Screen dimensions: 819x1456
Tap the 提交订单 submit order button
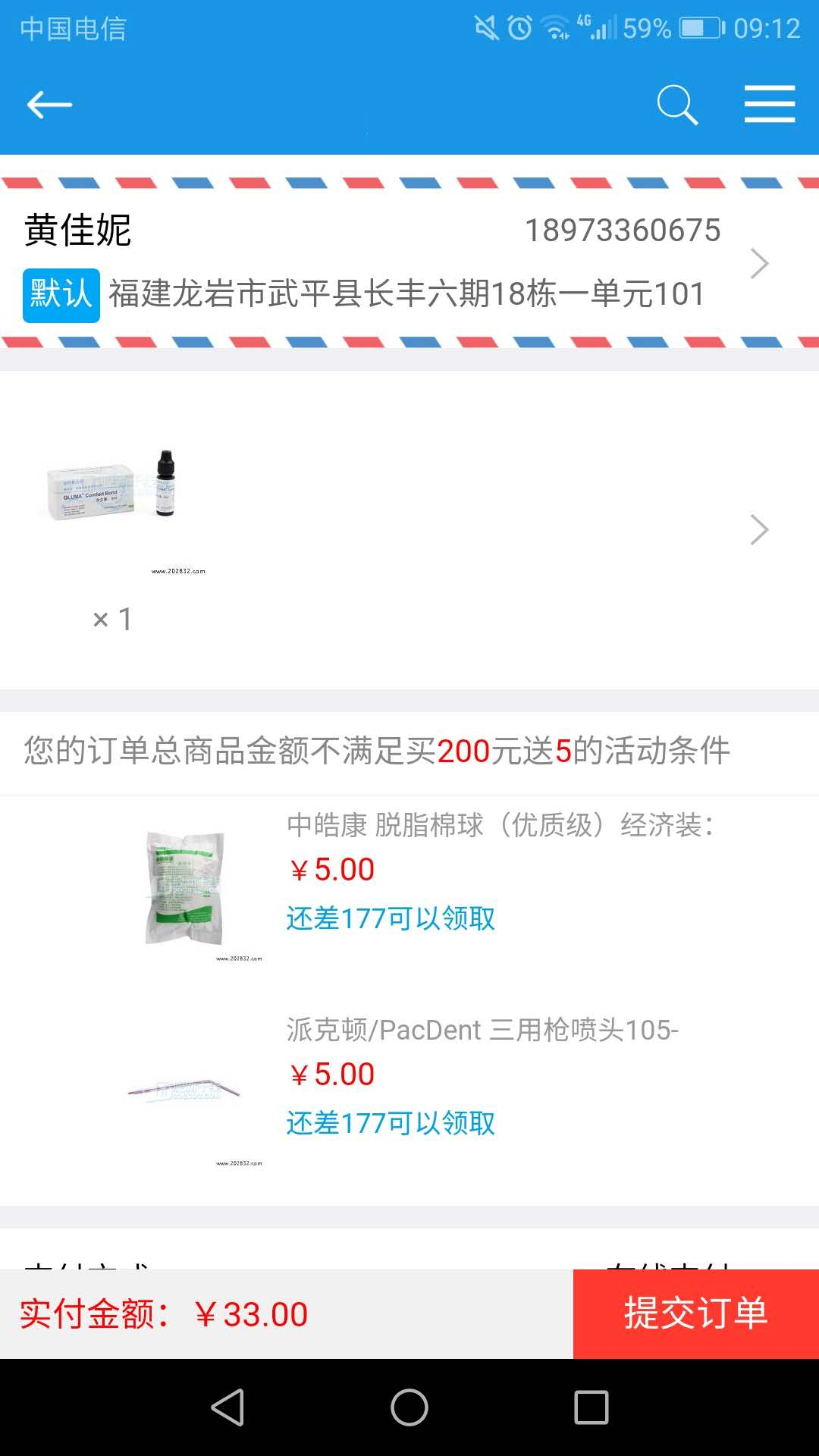click(695, 1313)
